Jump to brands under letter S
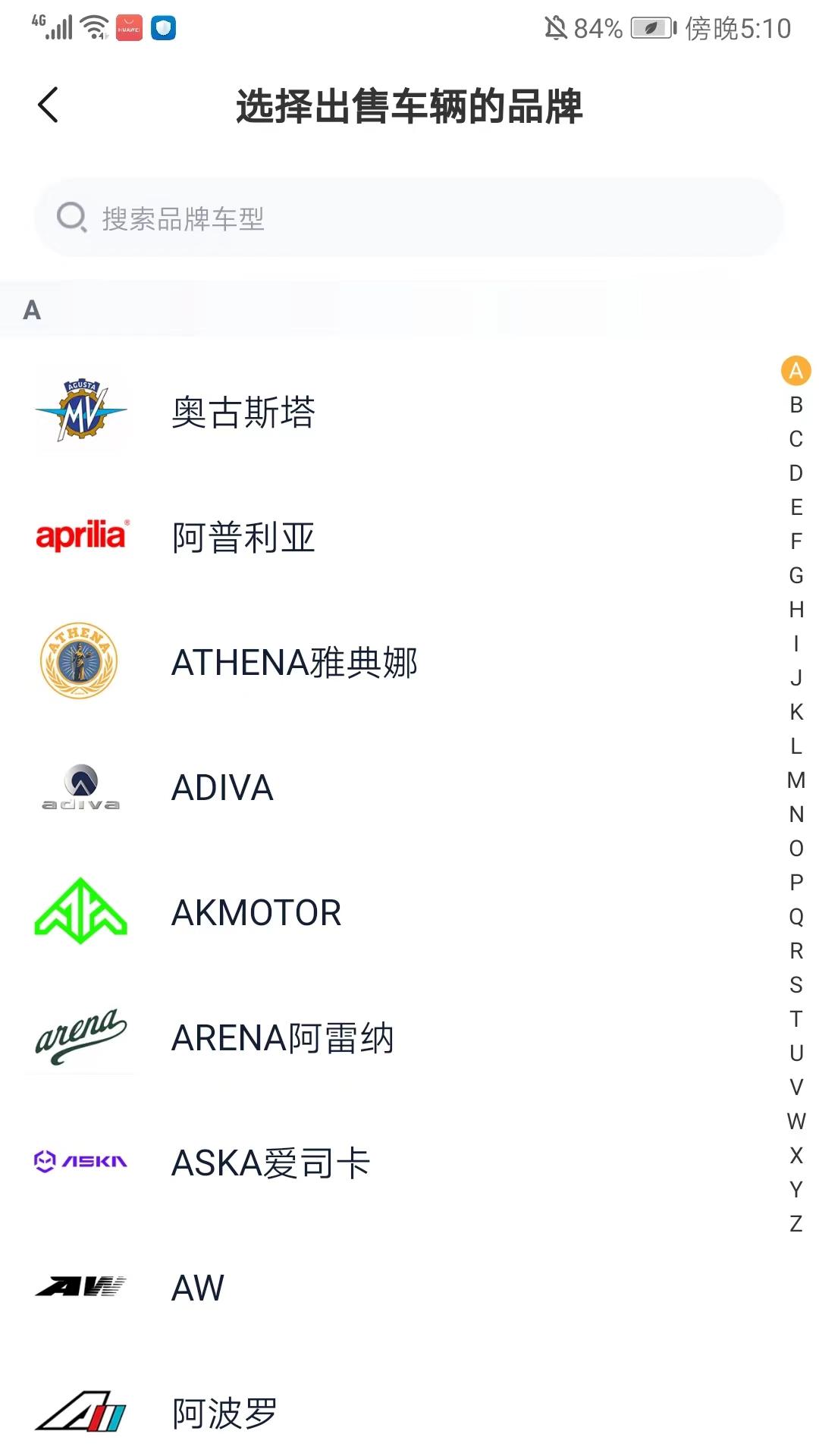 pyautogui.click(x=795, y=985)
